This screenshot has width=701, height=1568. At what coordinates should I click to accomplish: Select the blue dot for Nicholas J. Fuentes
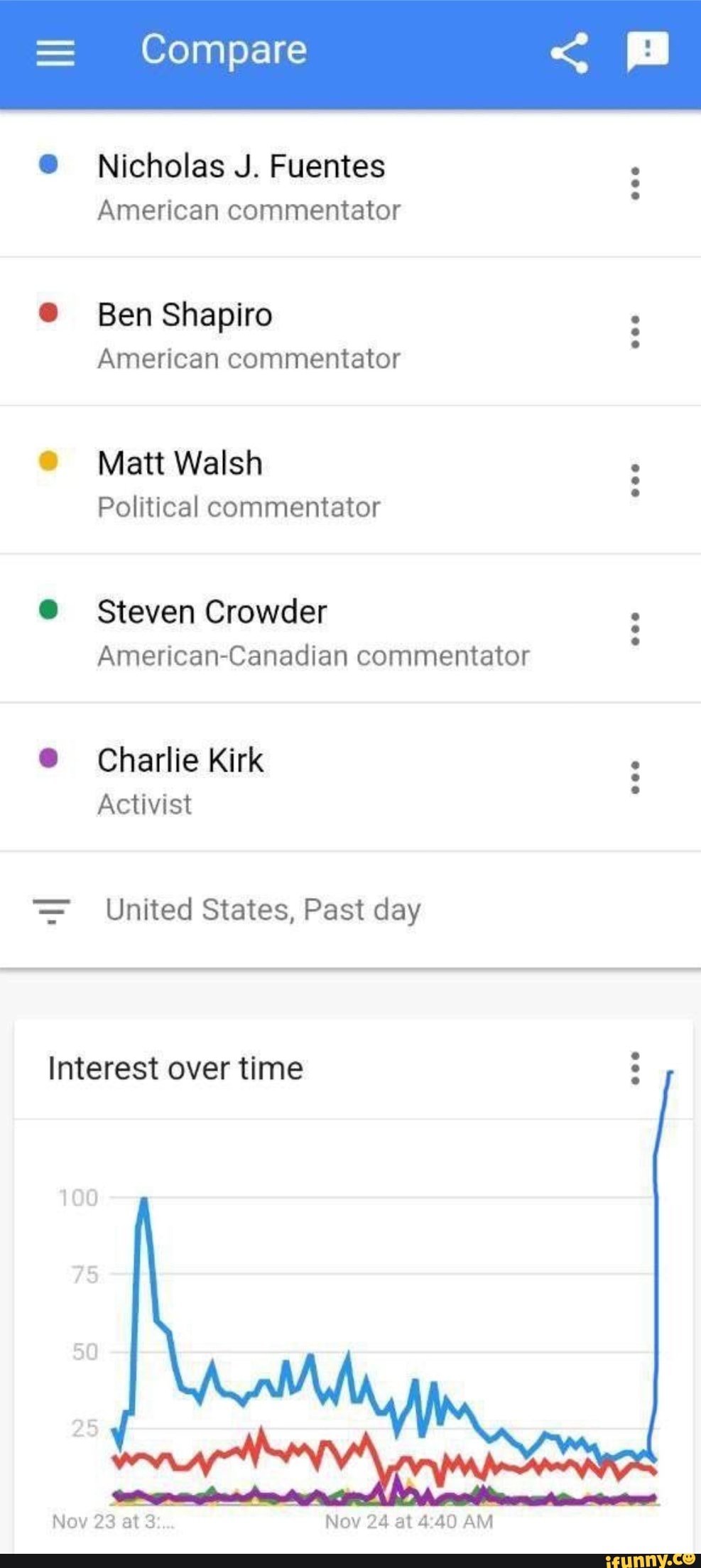point(47,163)
